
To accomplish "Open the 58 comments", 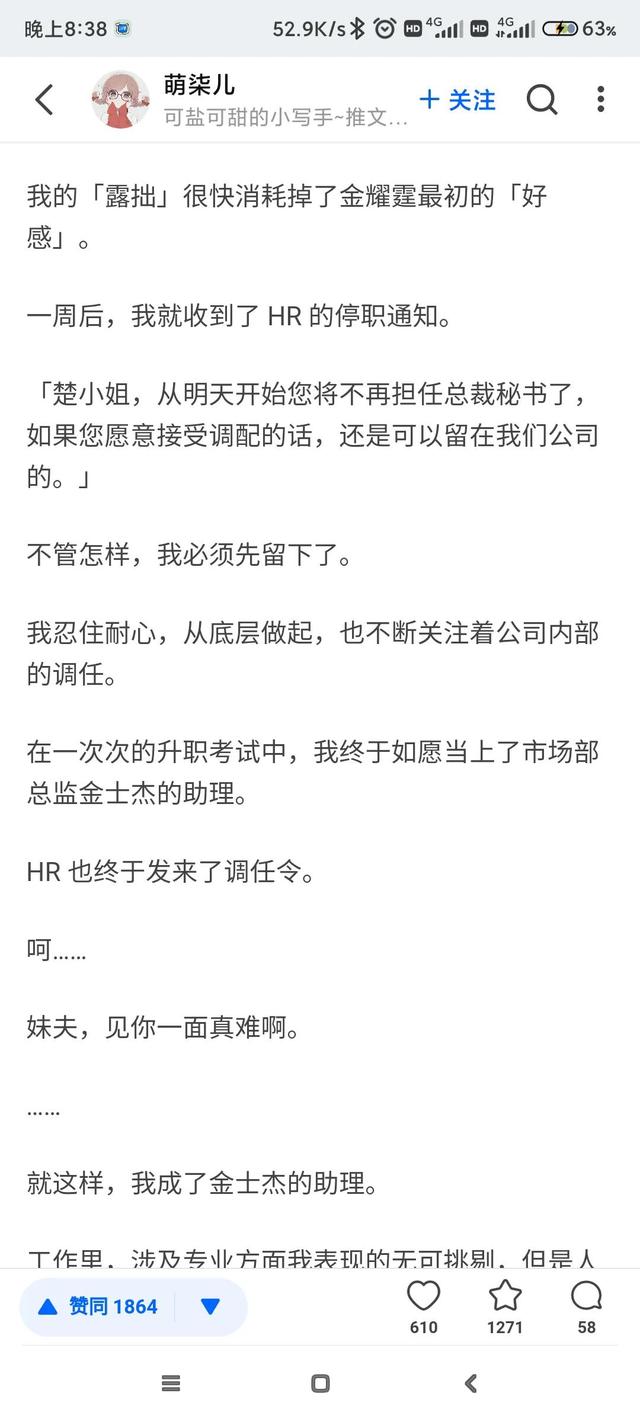I will click(587, 1307).
